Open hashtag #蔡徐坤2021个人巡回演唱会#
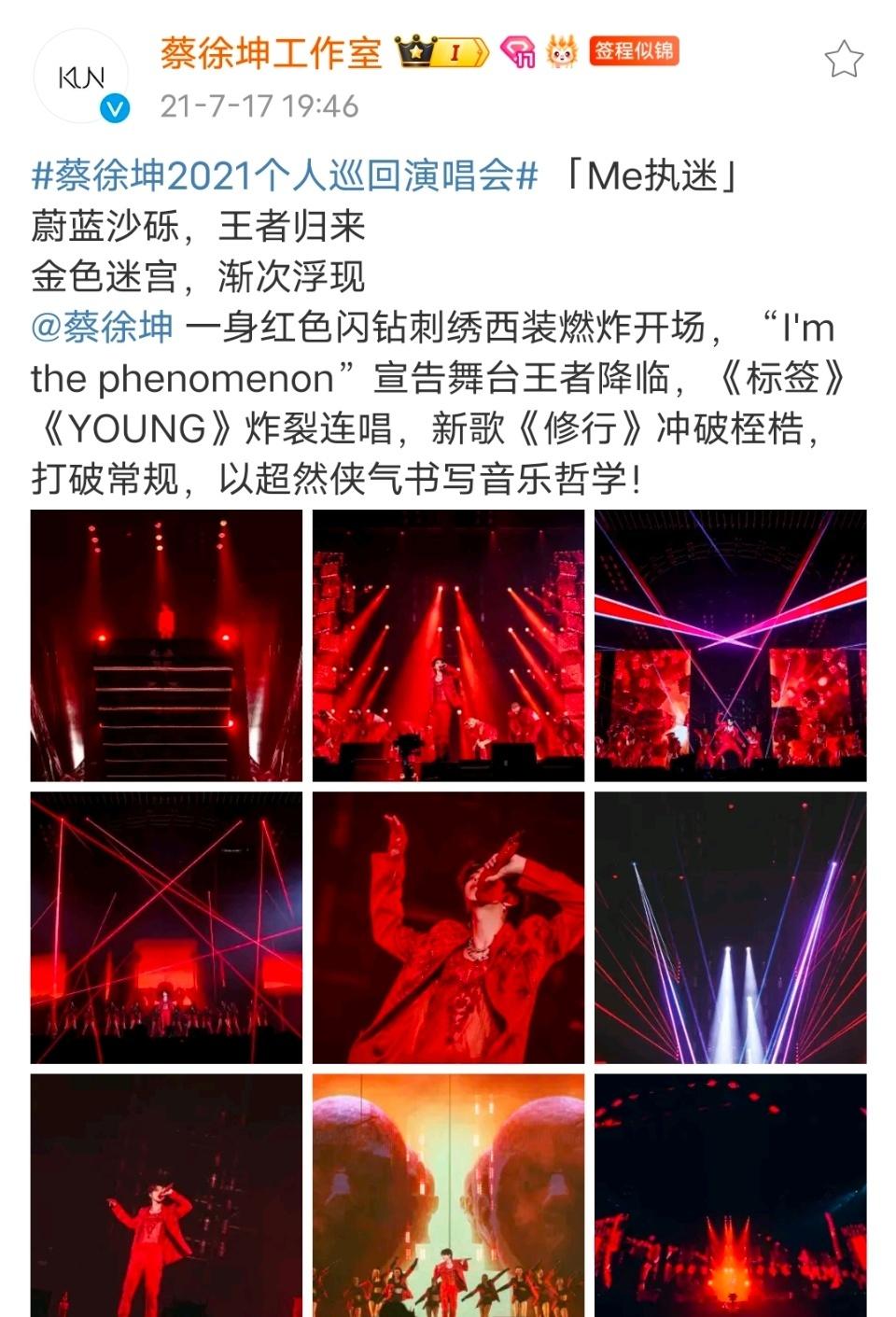Screen dimensions: 896x1317 [x=285, y=175]
